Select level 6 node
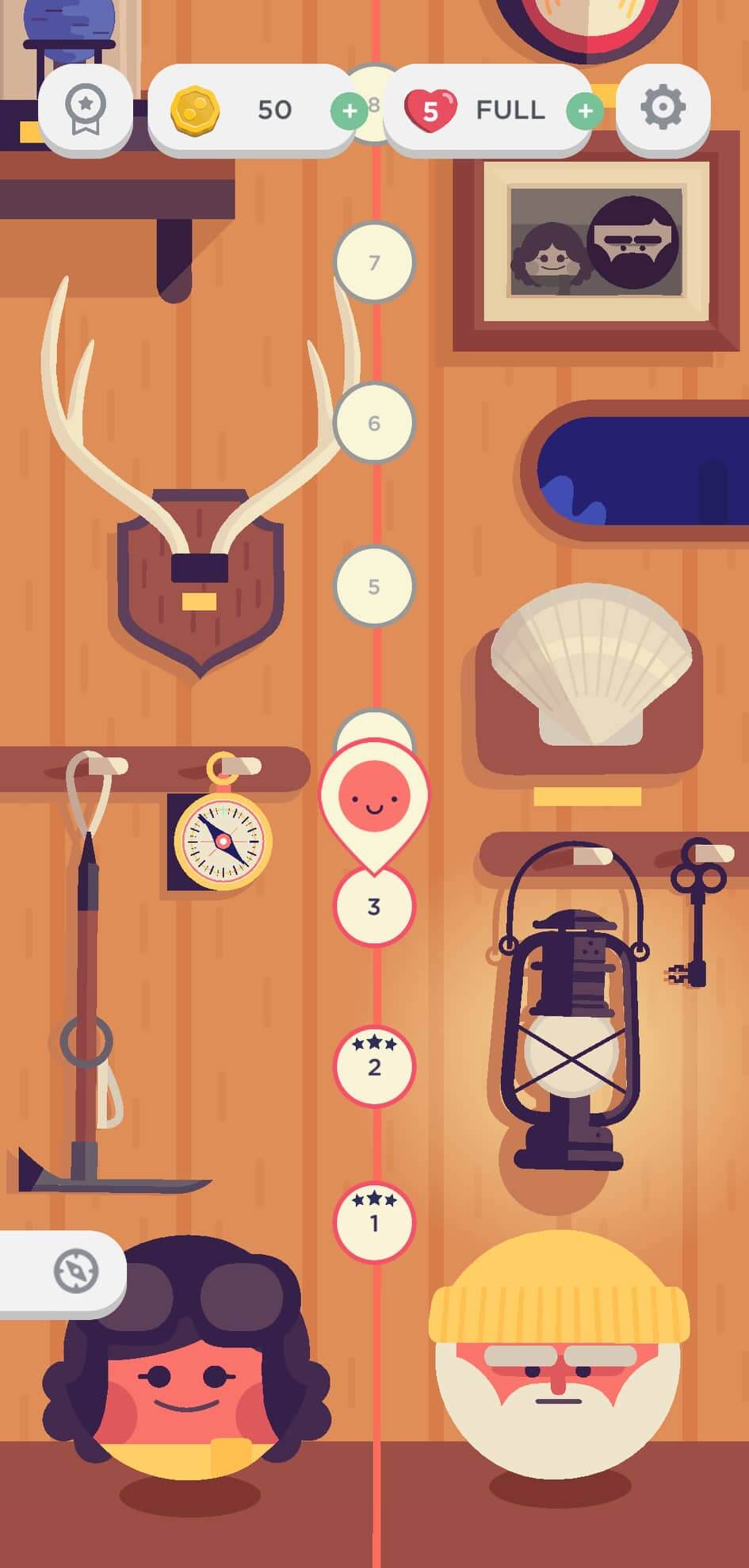Image resolution: width=749 pixels, height=1568 pixels. (x=374, y=423)
